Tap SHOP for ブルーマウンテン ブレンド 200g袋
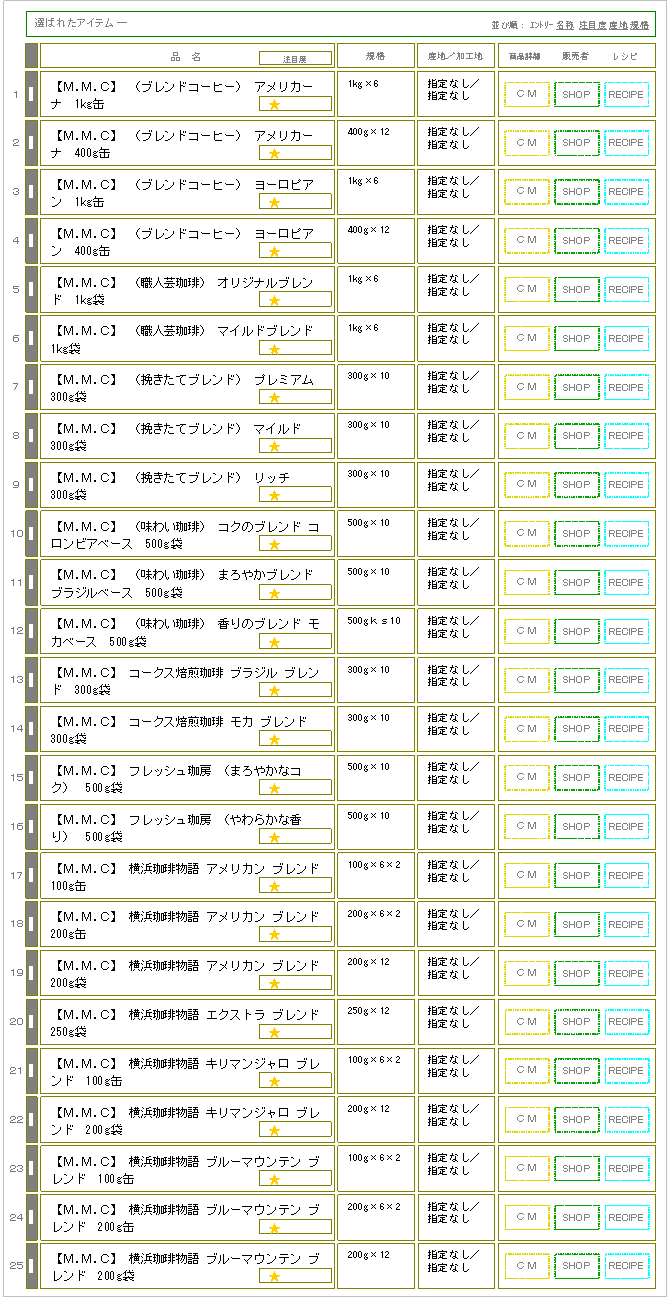 576,1265
